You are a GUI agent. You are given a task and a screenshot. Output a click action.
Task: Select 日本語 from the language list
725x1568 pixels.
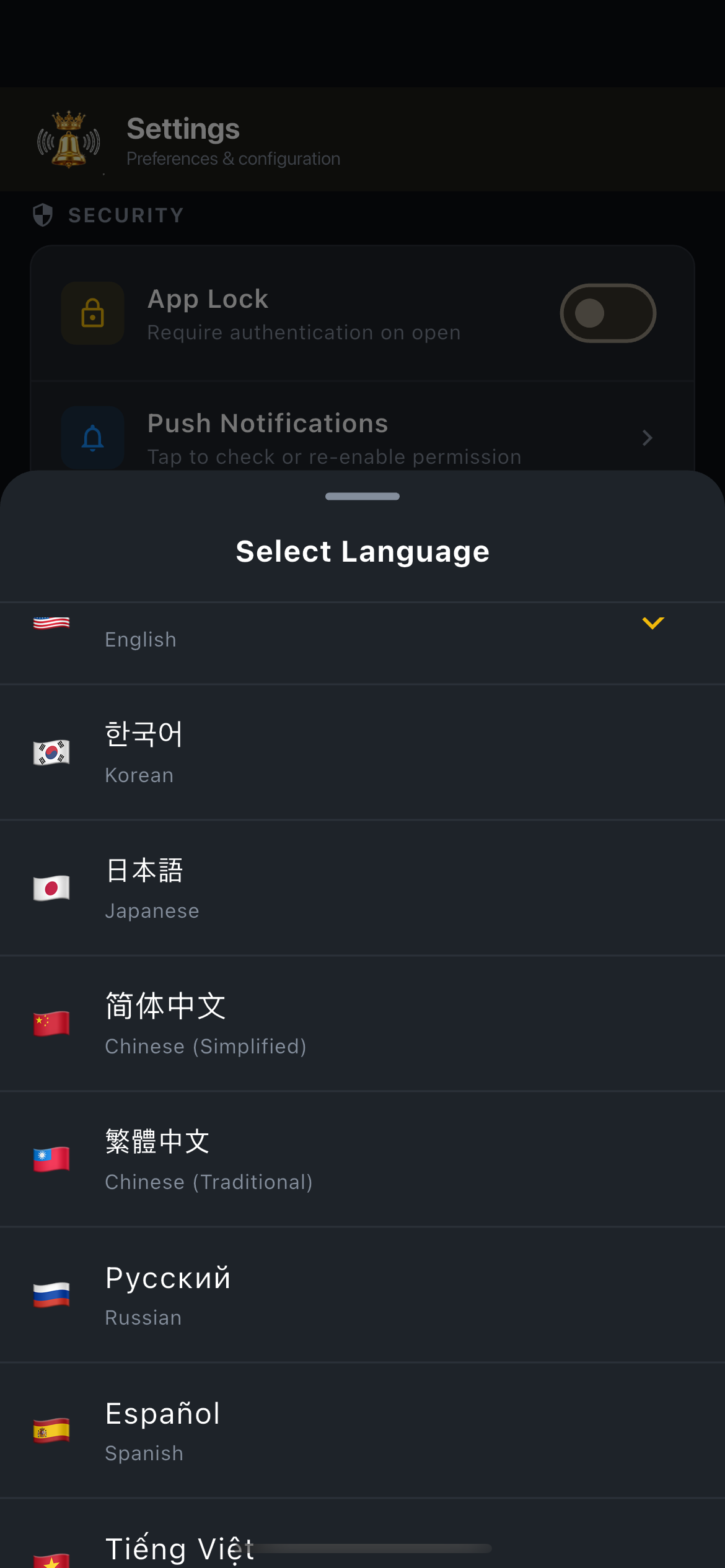tap(362, 888)
